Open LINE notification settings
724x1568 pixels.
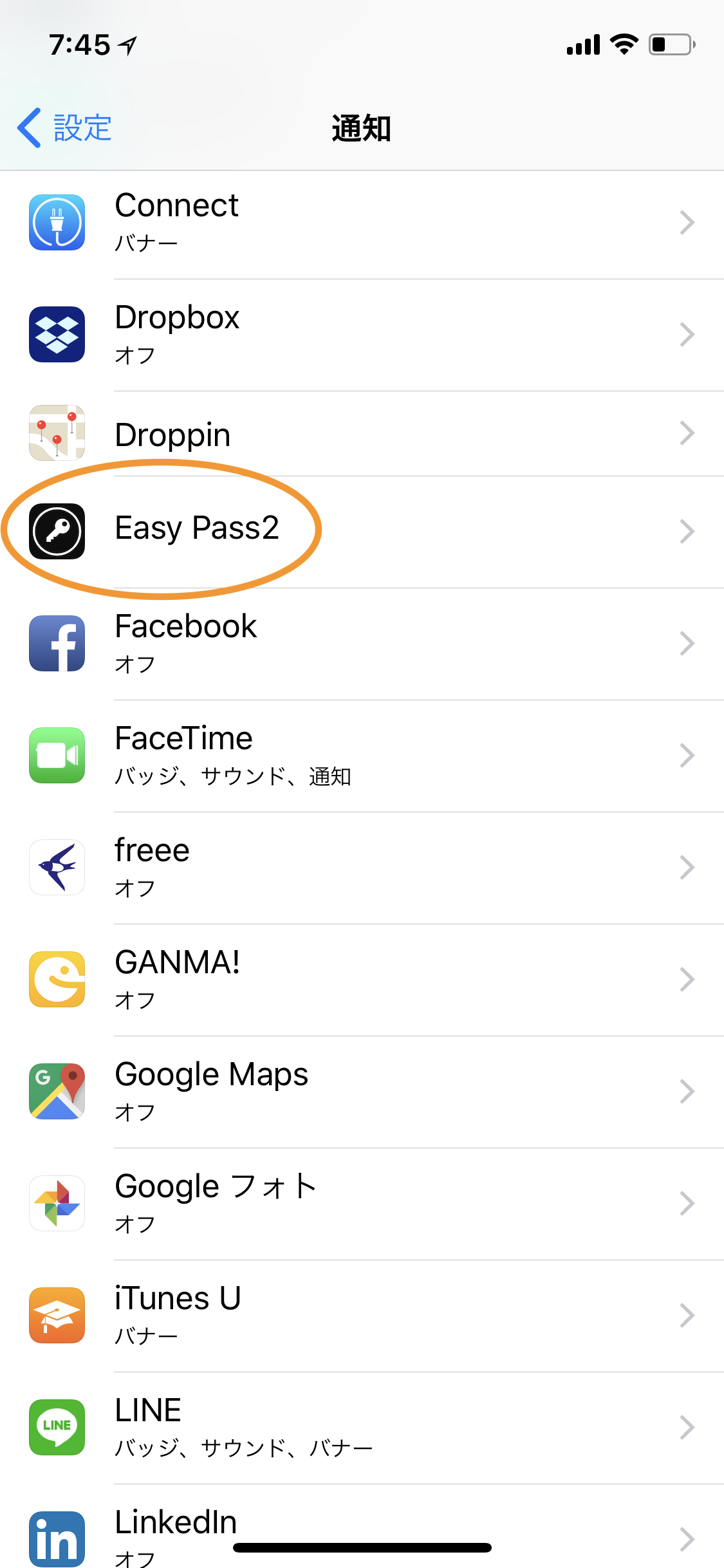(362, 1428)
